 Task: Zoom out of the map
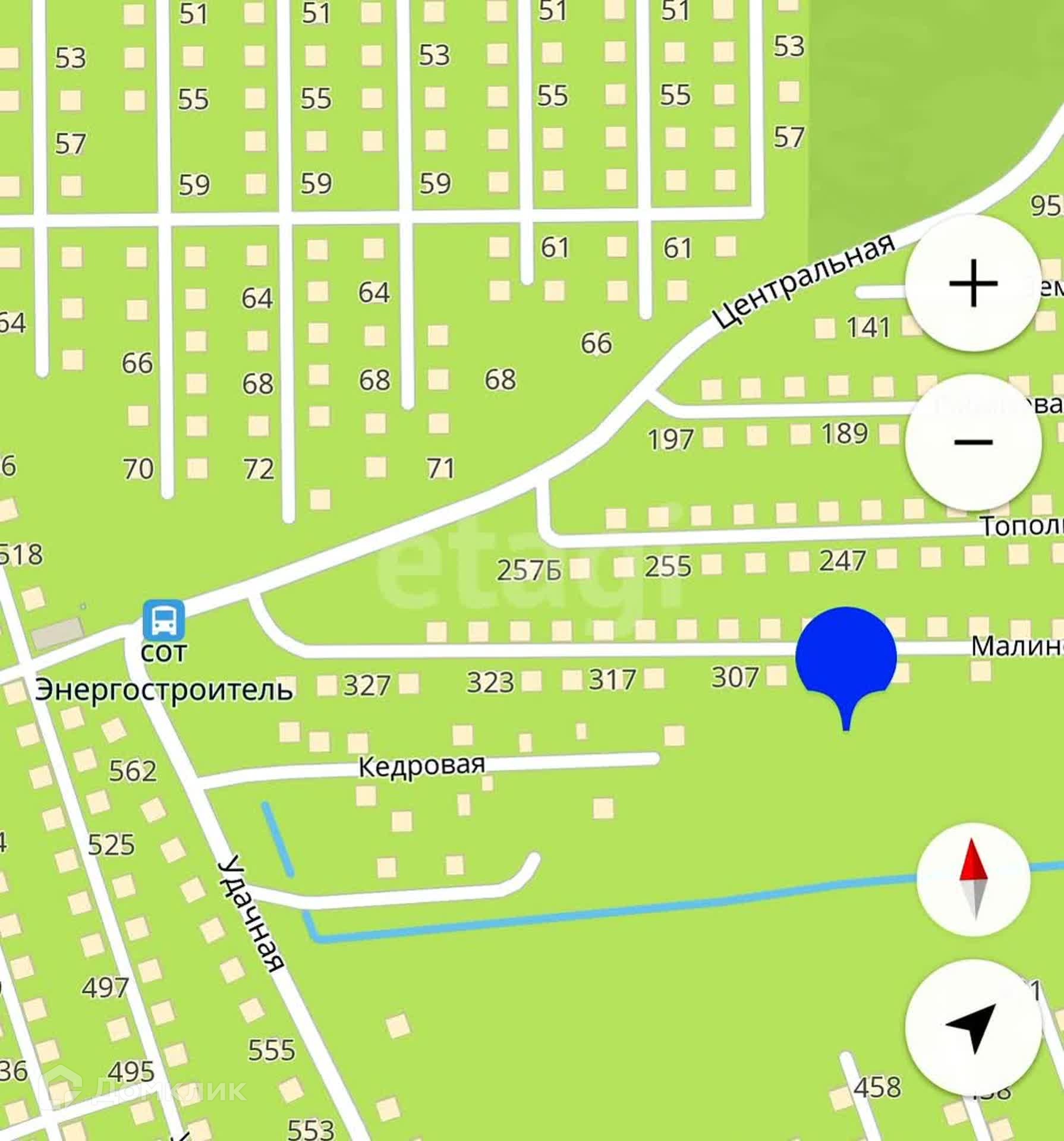[973, 442]
